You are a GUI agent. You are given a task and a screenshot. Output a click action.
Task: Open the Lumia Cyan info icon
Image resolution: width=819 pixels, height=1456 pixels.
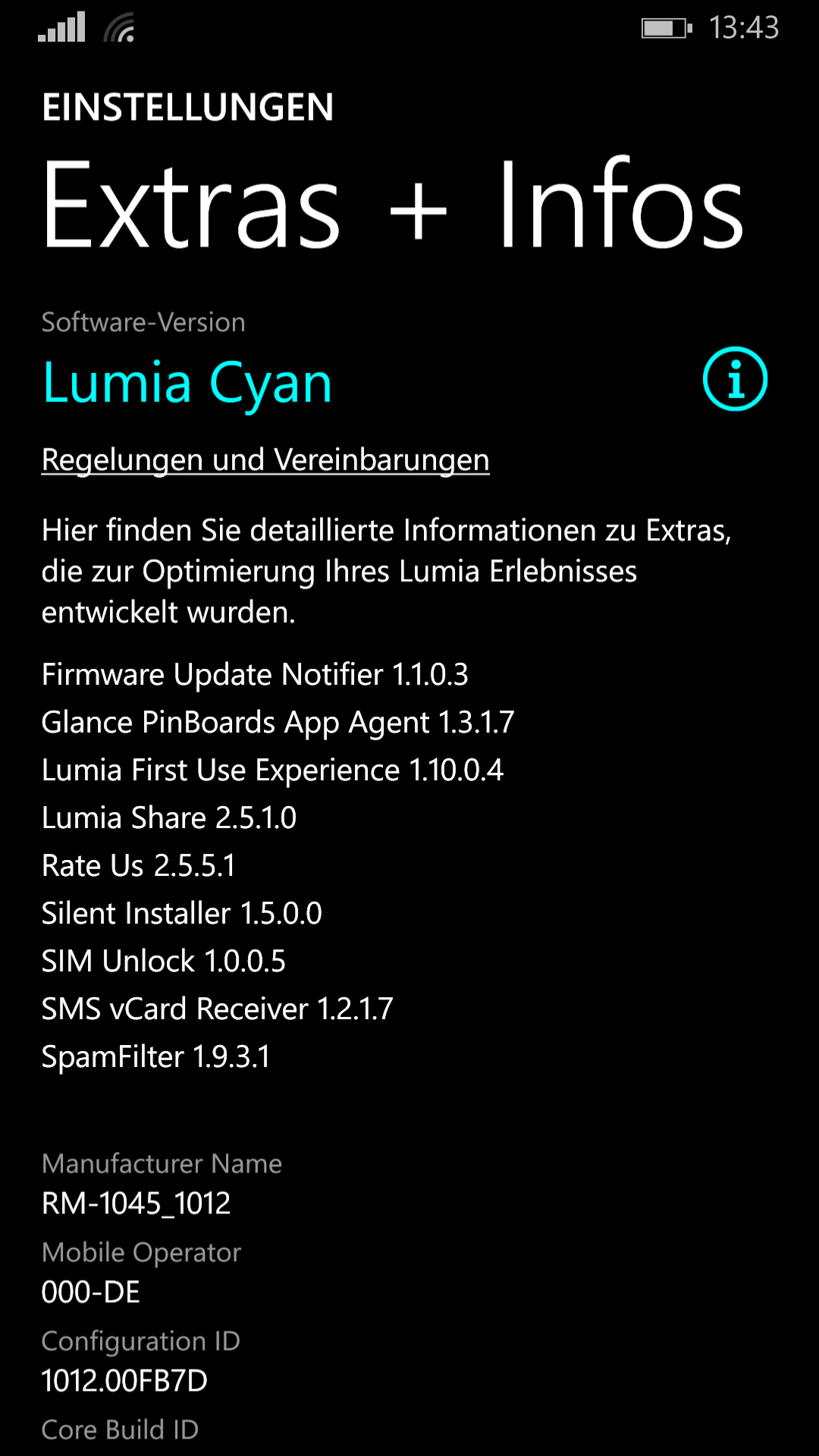[735, 379]
